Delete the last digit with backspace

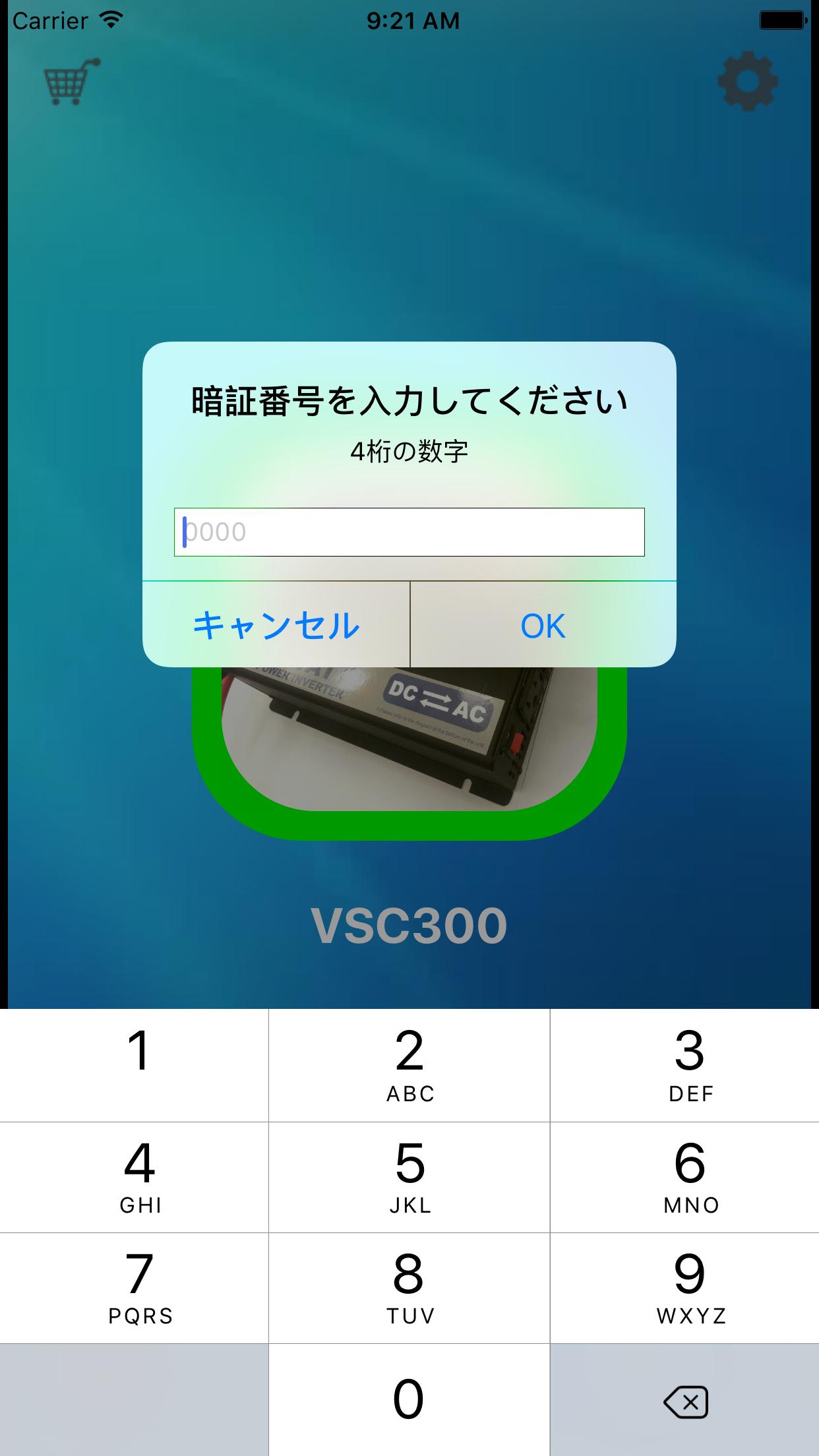tap(684, 1401)
